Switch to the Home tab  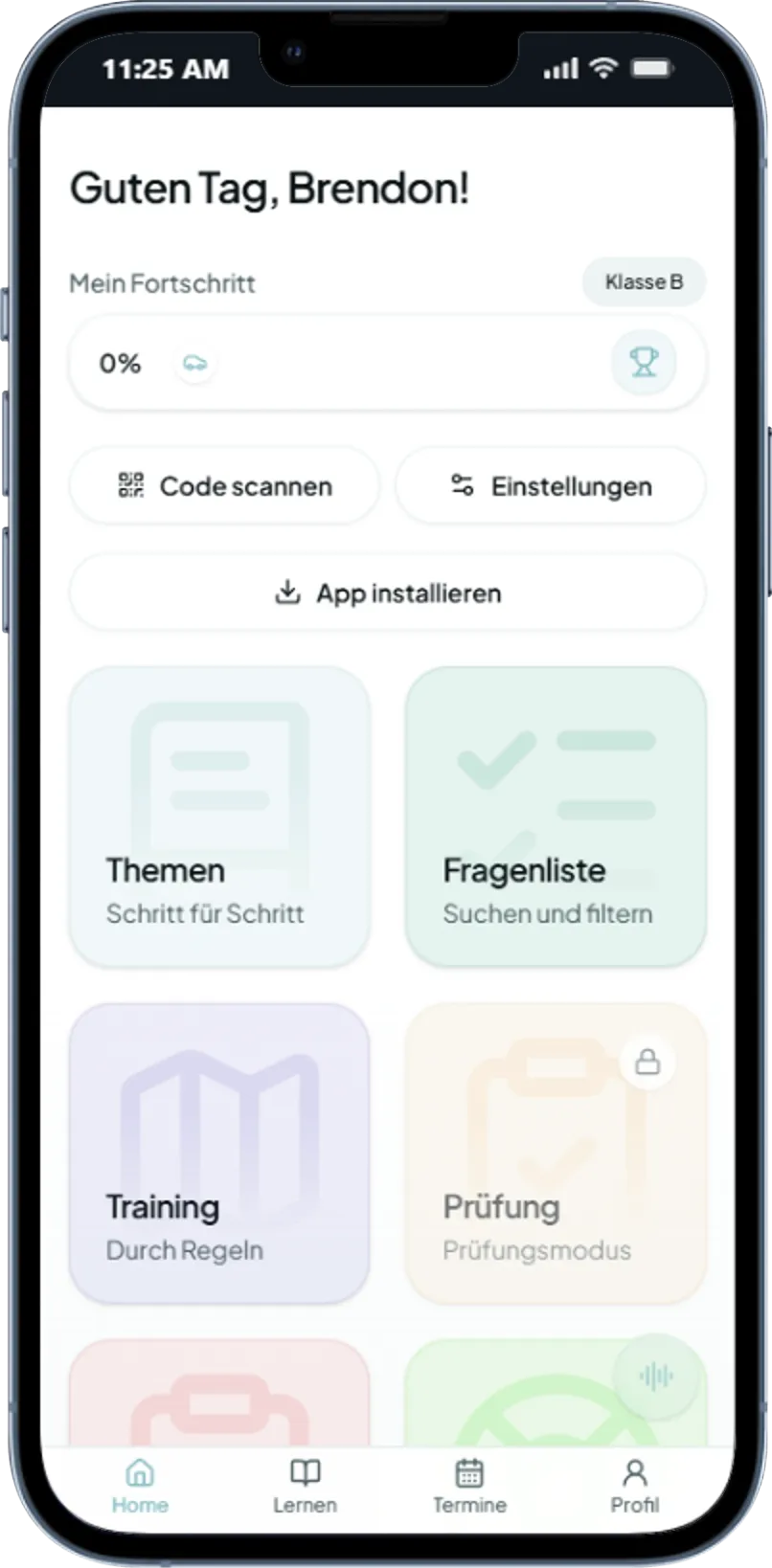pos(140,1487)
